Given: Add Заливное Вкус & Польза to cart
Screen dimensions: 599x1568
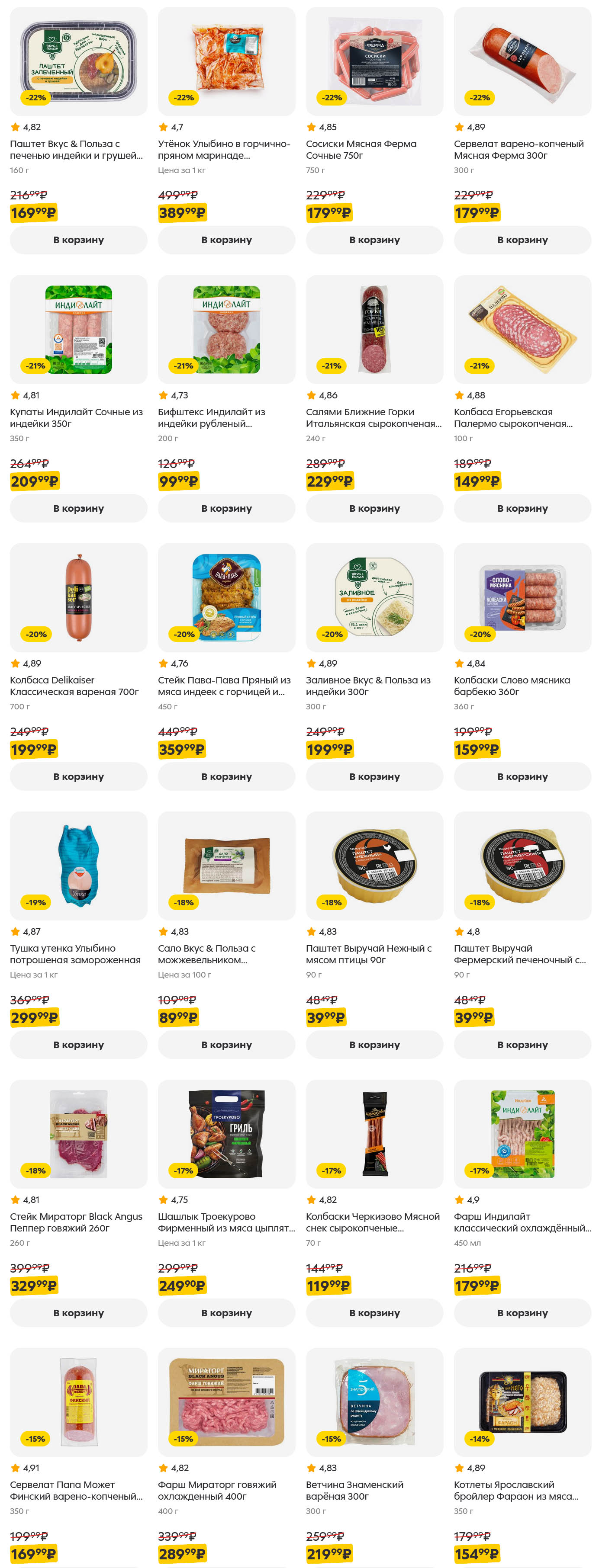Looking at the screenshot, I should click(374, 776).
